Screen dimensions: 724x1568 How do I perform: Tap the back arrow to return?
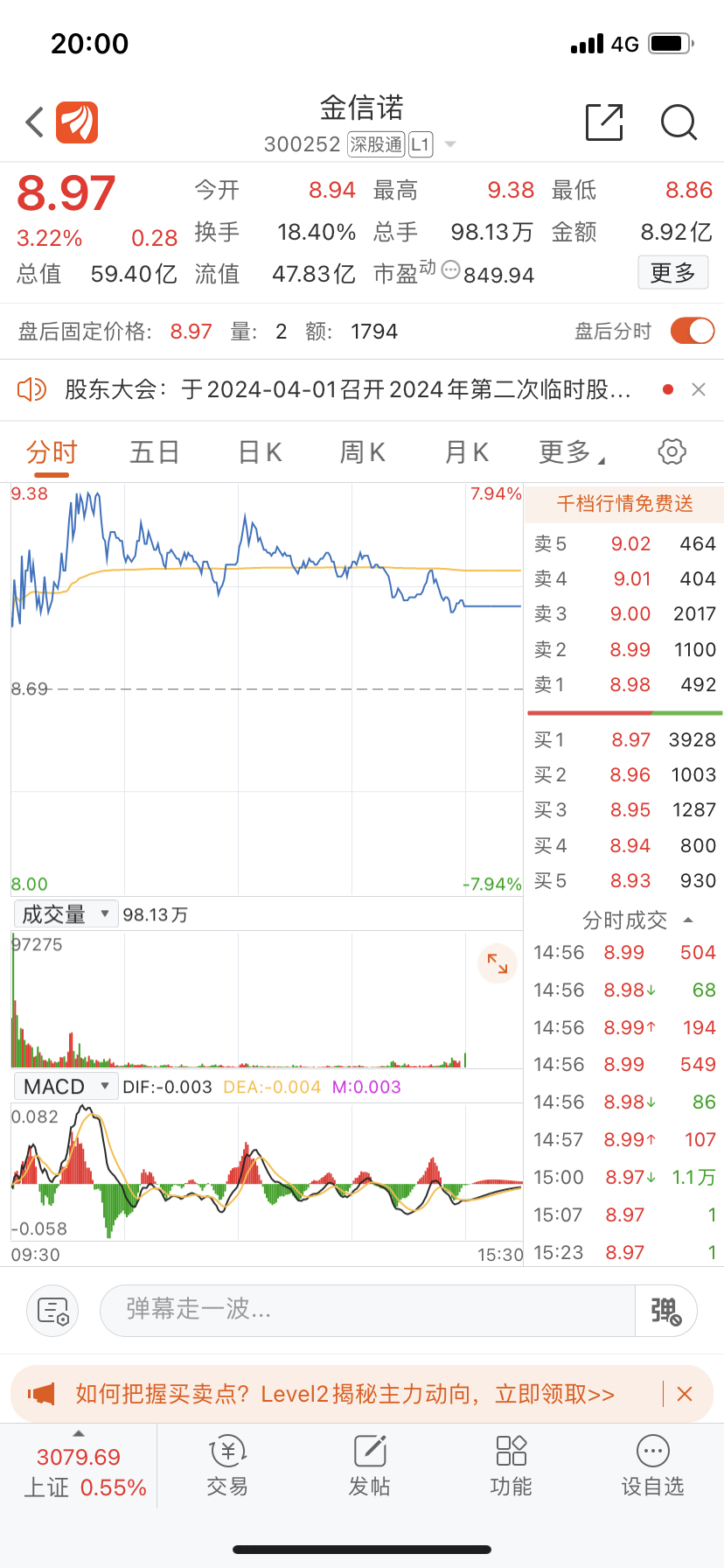point(32,122)
